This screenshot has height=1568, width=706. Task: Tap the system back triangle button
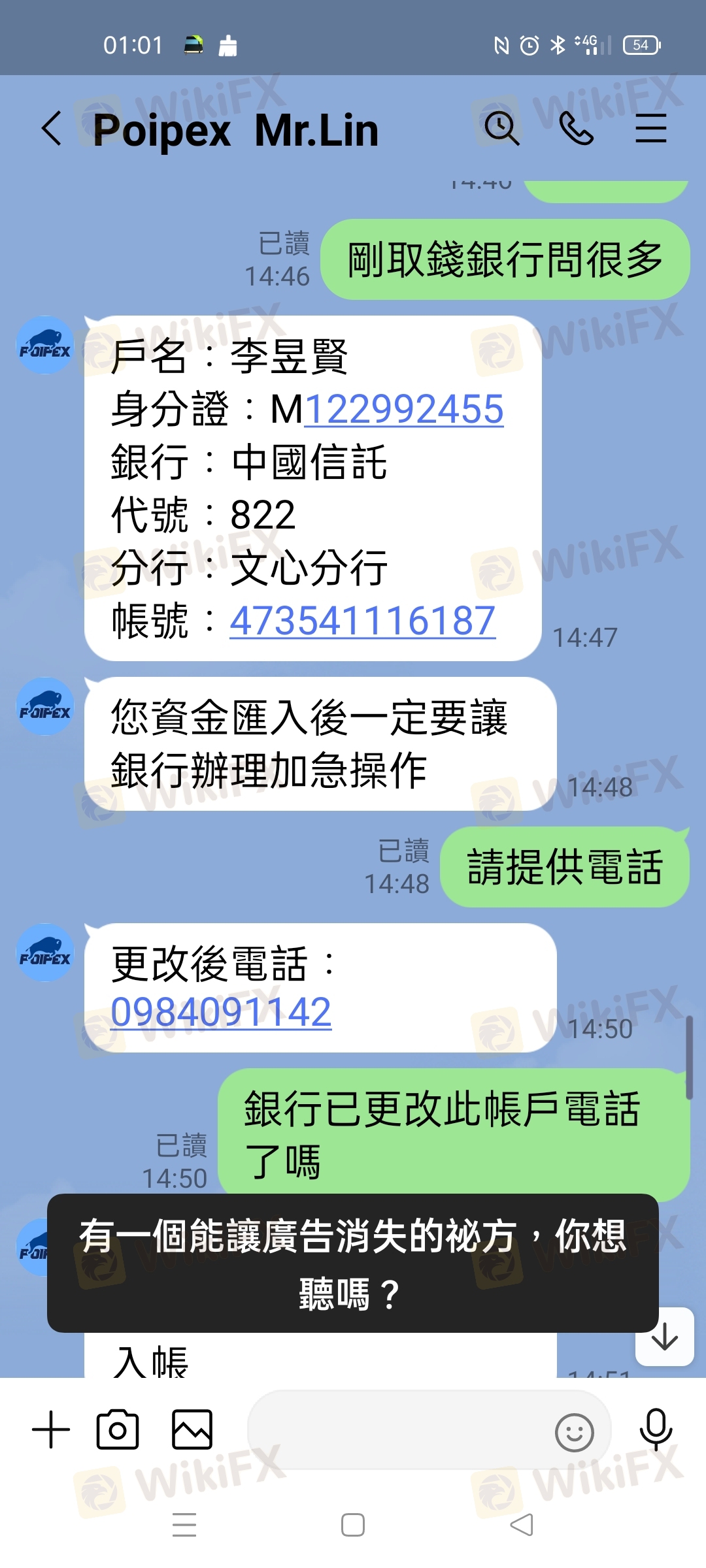point(522,1525)
